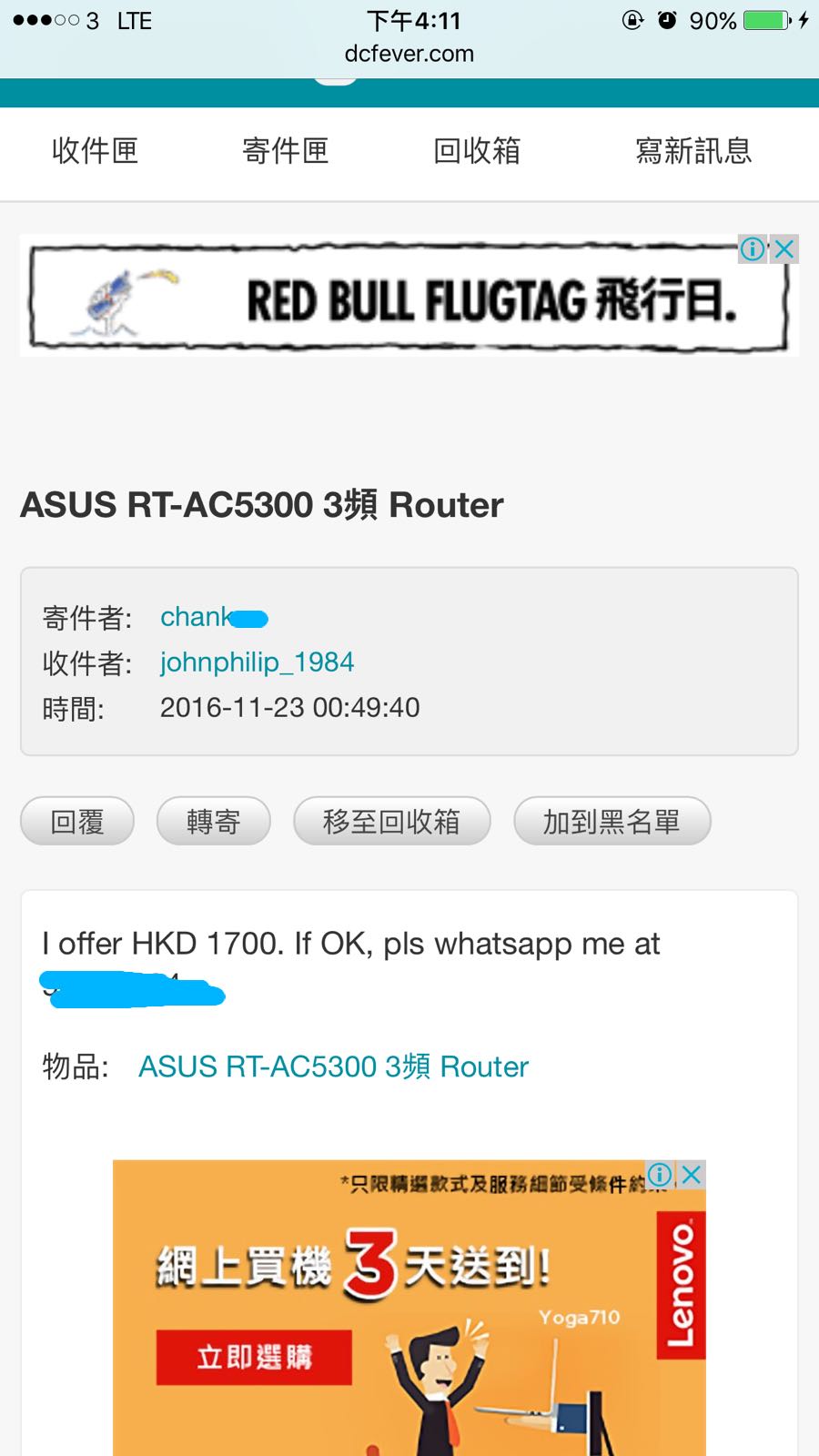Open the 寄件匣 sent box tab
This screenshot has height=1456, width=819.
click(x=286, y=151)
